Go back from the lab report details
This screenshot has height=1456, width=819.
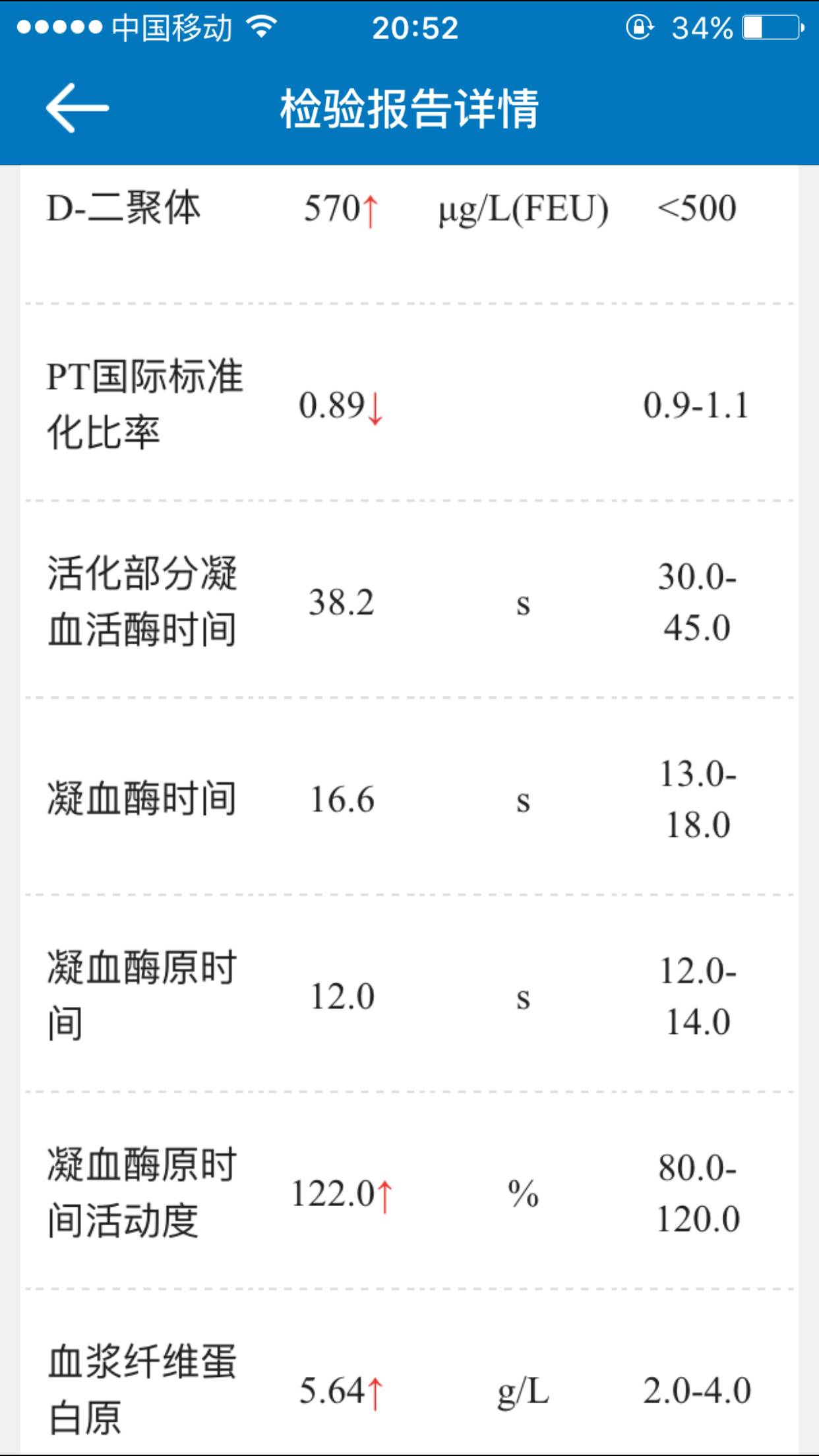tap(76, 108)
